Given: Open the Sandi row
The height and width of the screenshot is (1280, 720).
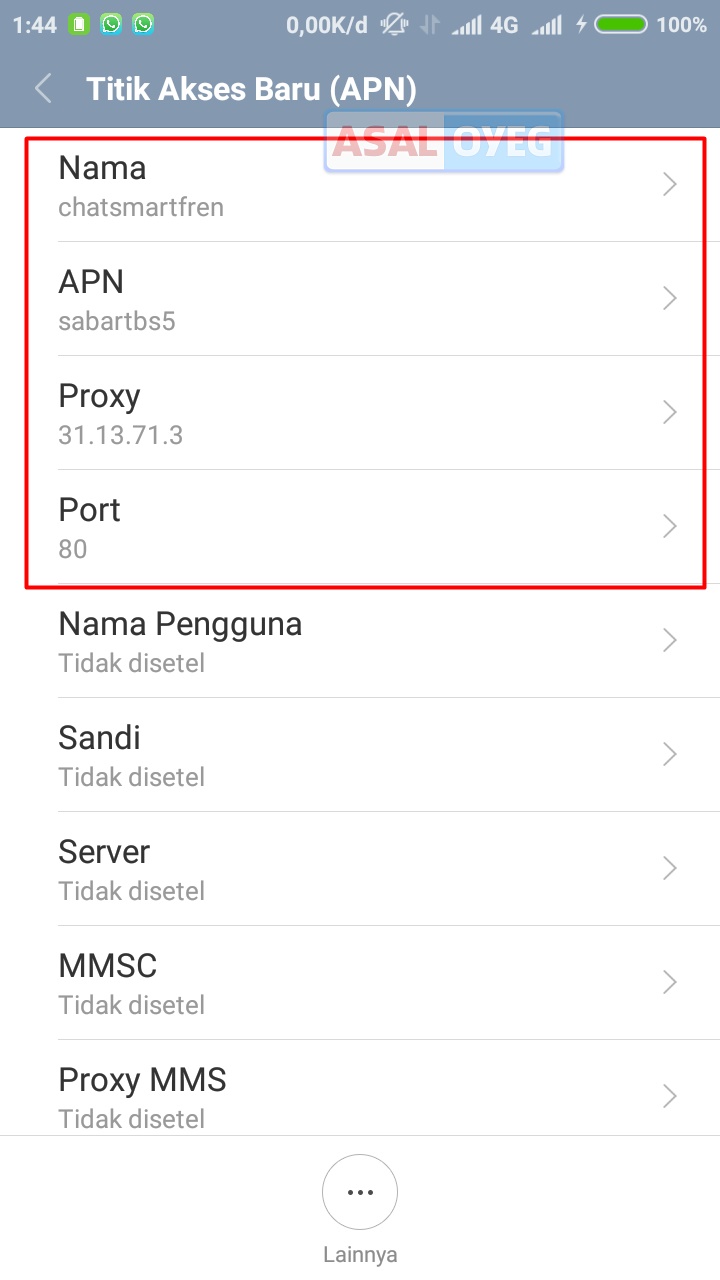Looking at the screenshot, I should 360,755.
